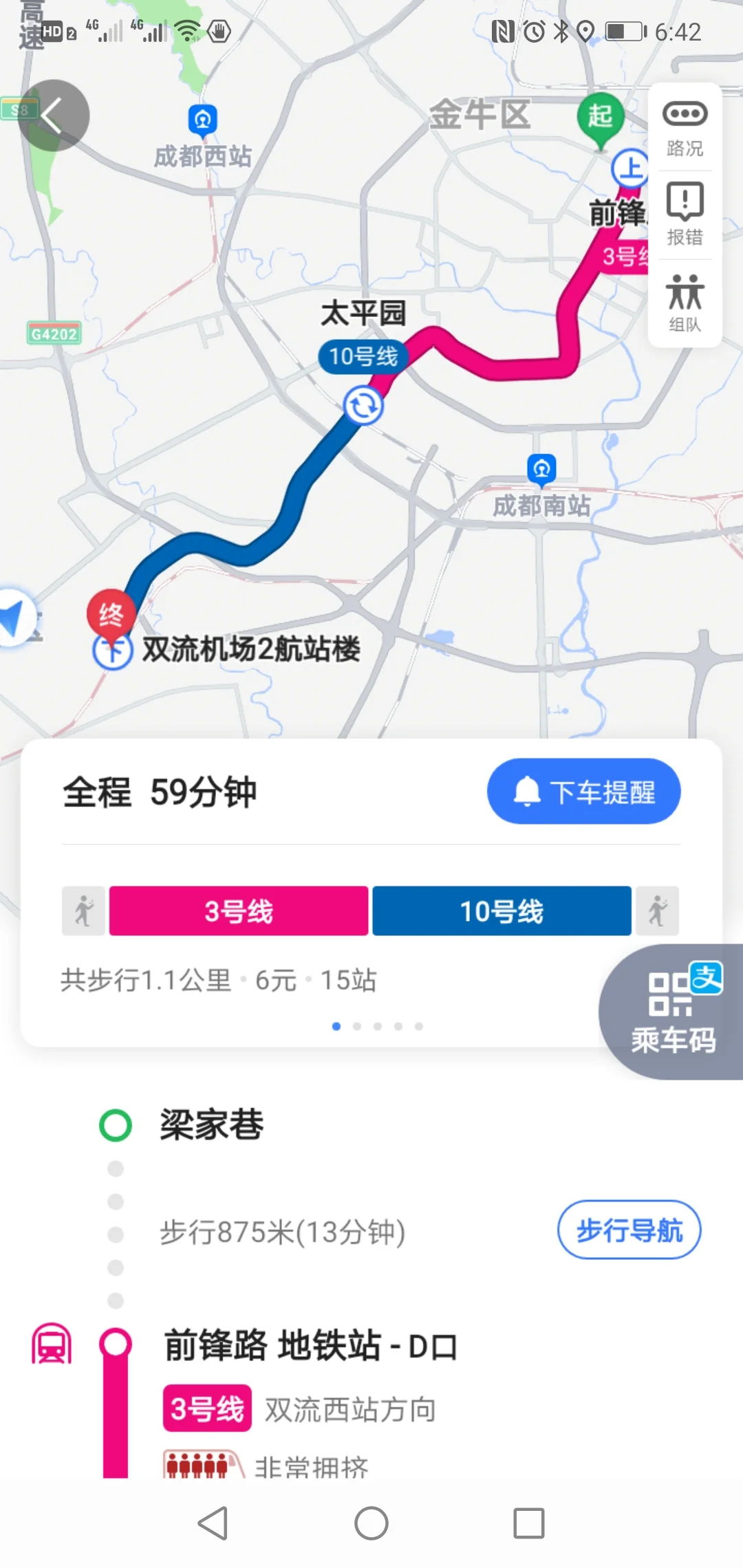Tap the back arrow on the map
Screen dimensions: 743x1568
[x=54, y=116]
